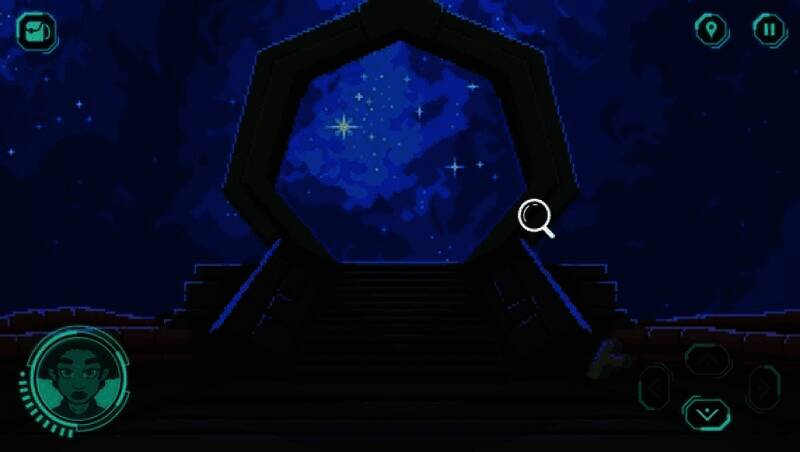This screenshot has width=800, height=452.
Task: Turn left with the left arrow
Action: pyautogui.click(x=655, y=385)
